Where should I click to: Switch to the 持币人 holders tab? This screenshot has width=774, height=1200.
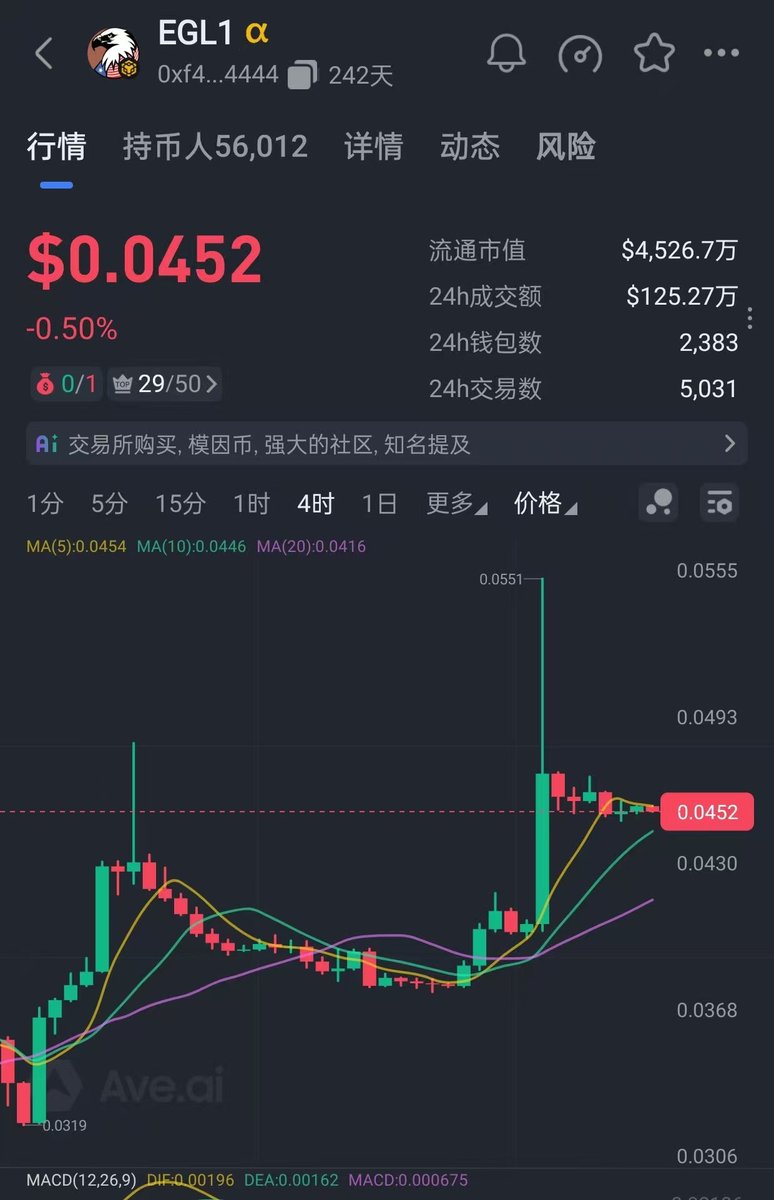(x=214, y=147)
